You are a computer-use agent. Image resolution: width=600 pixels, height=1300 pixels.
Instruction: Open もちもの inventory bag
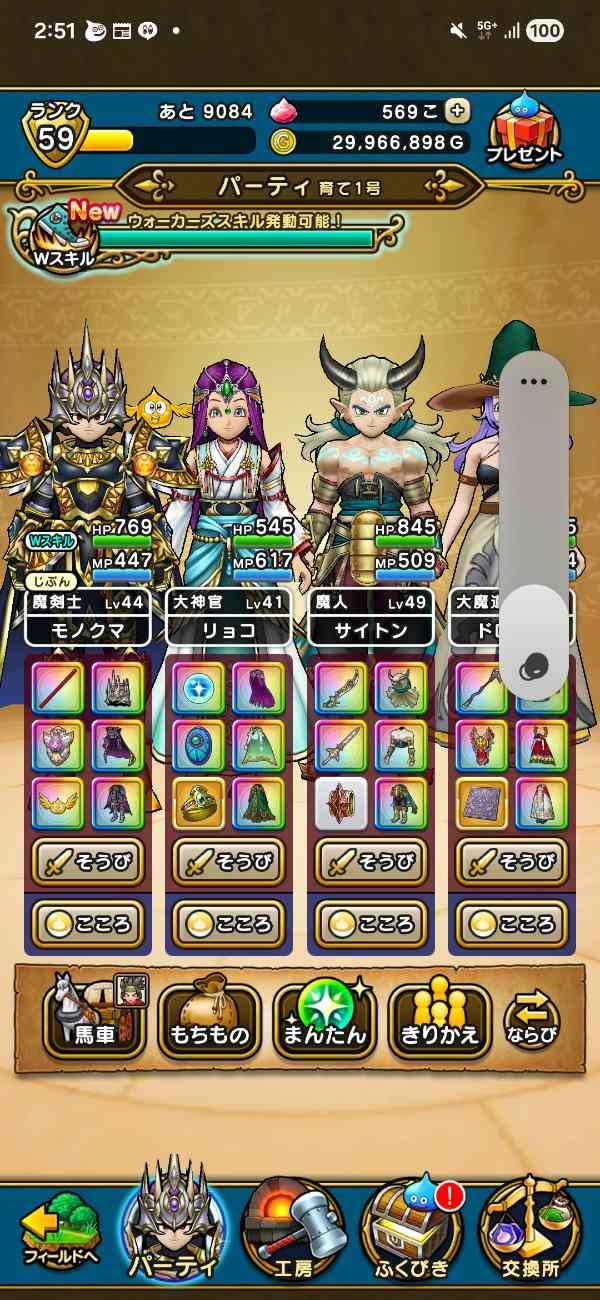coord(209,1020)
